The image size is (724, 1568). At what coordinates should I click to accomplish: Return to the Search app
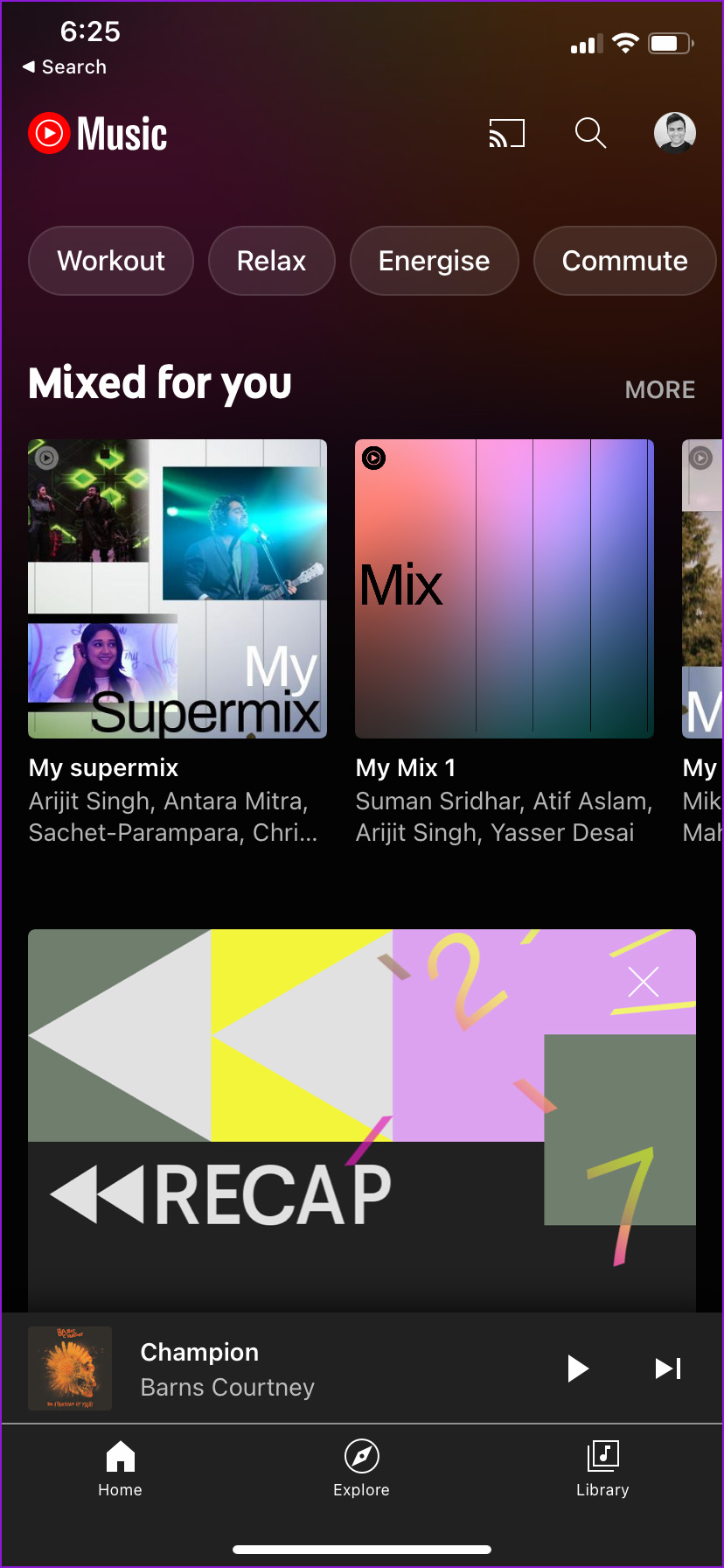[64, 66]
